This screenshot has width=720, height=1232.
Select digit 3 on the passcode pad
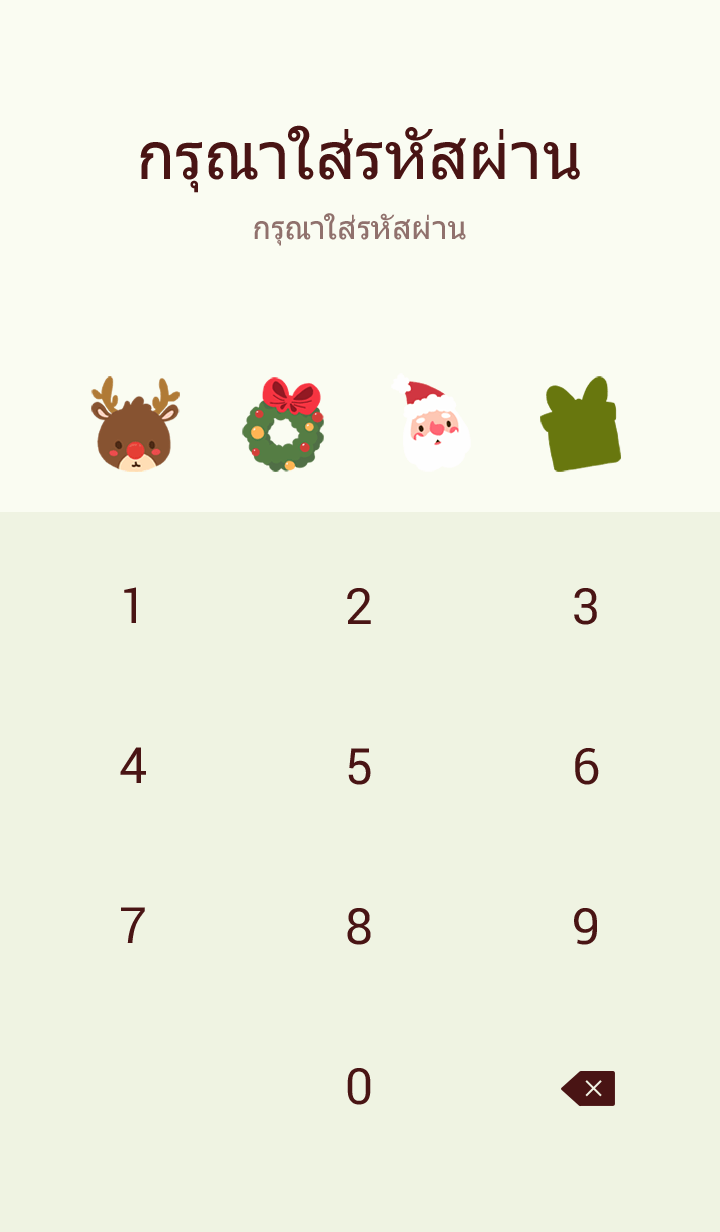586,607
